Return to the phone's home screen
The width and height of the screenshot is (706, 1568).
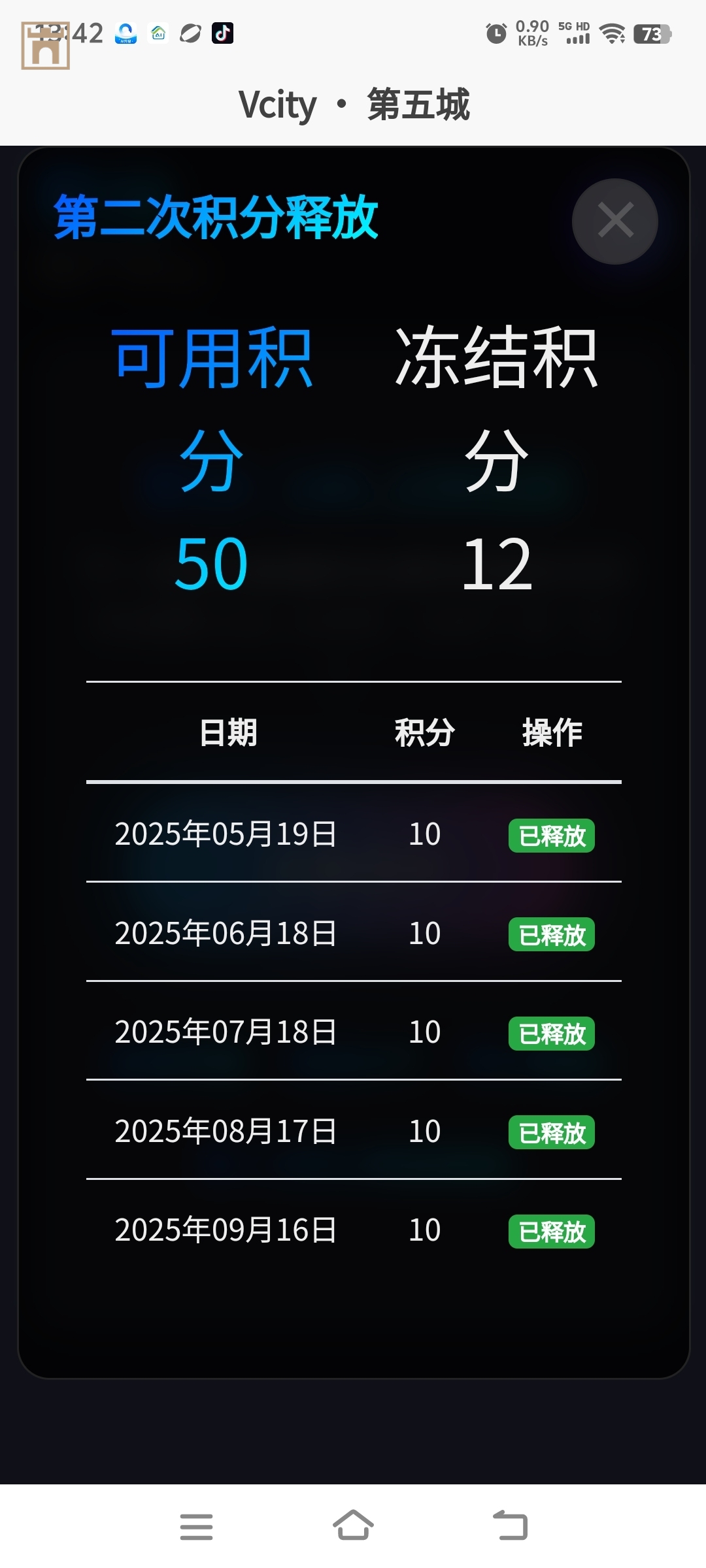click(x=353, y=1526)
